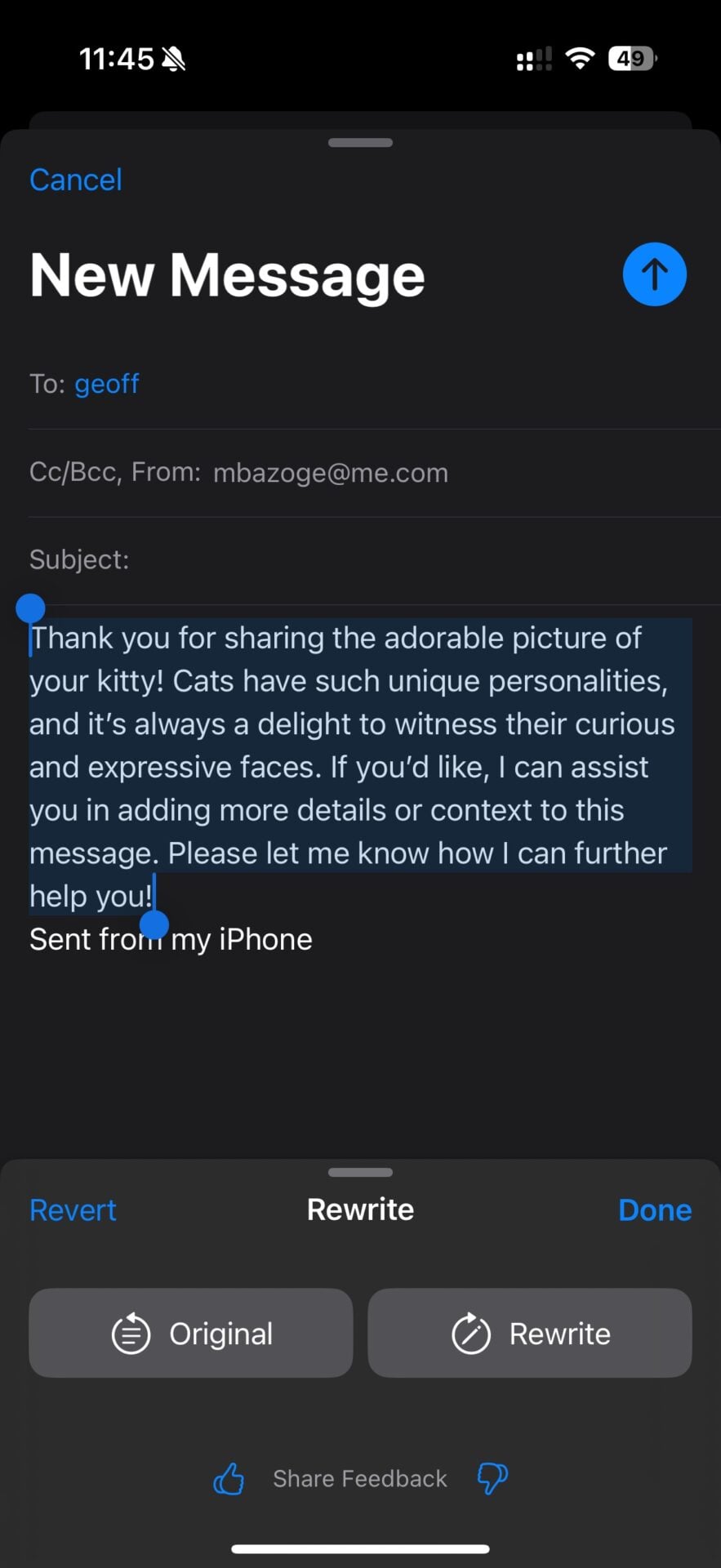Revert the rewritten text

[x=73, y=1209]
